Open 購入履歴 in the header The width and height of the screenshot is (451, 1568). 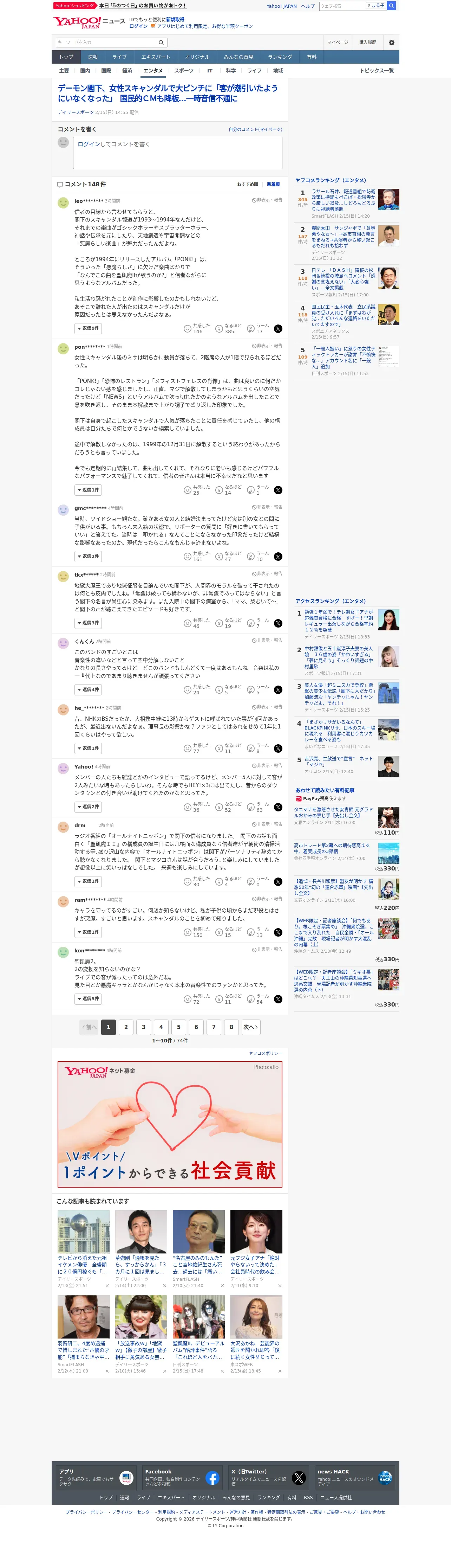point(367,43)
